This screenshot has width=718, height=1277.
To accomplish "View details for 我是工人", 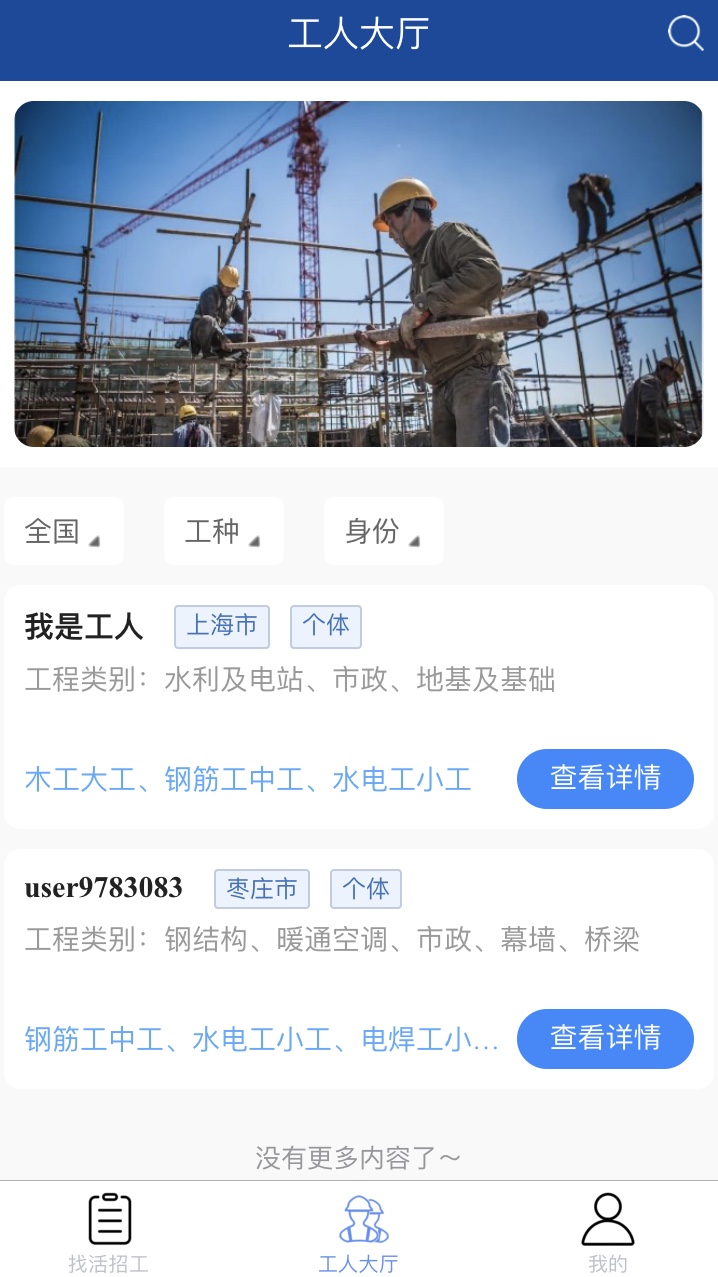I will [x=604, y=778].
